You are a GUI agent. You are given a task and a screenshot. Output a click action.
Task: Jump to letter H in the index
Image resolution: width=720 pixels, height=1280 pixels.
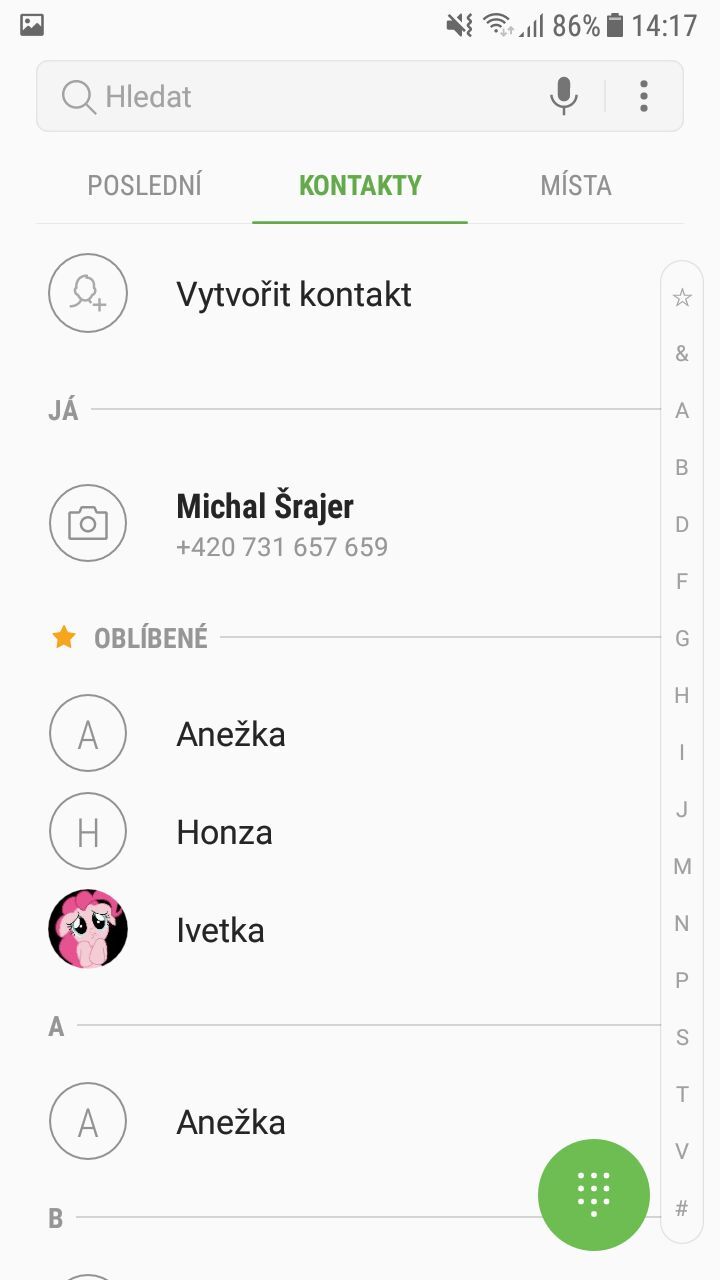tap(682, 695)
